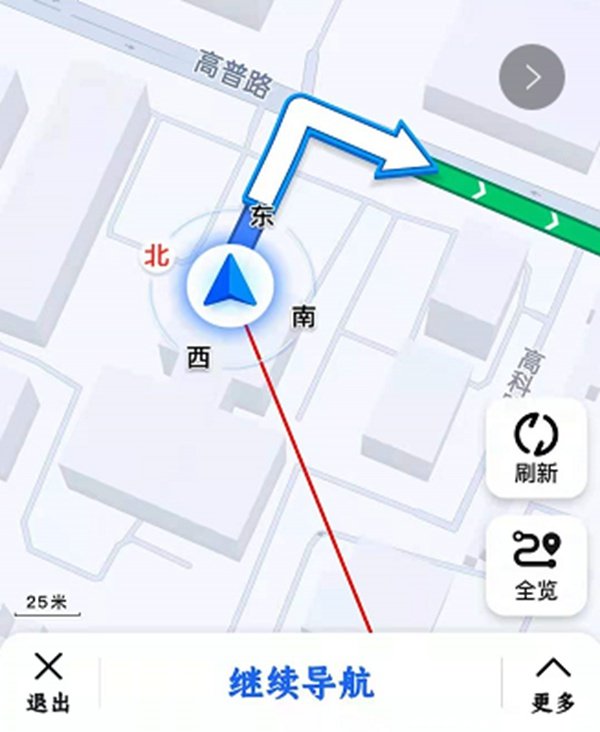Viewport: 600px width, 732px height.
Task: Exit navigation with 退出
Action: pos(48,682)
